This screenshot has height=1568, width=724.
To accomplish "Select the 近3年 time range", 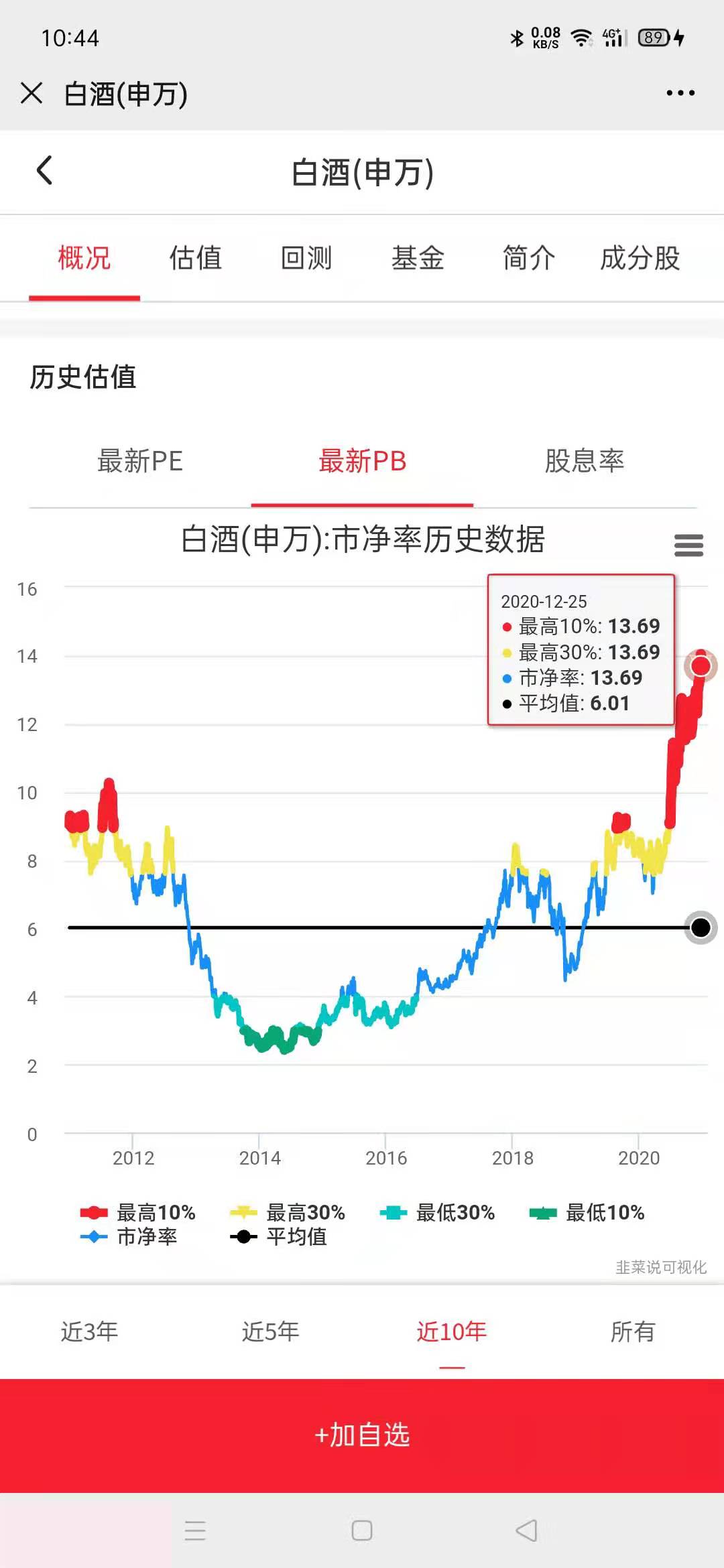I will click(89, 1331).
